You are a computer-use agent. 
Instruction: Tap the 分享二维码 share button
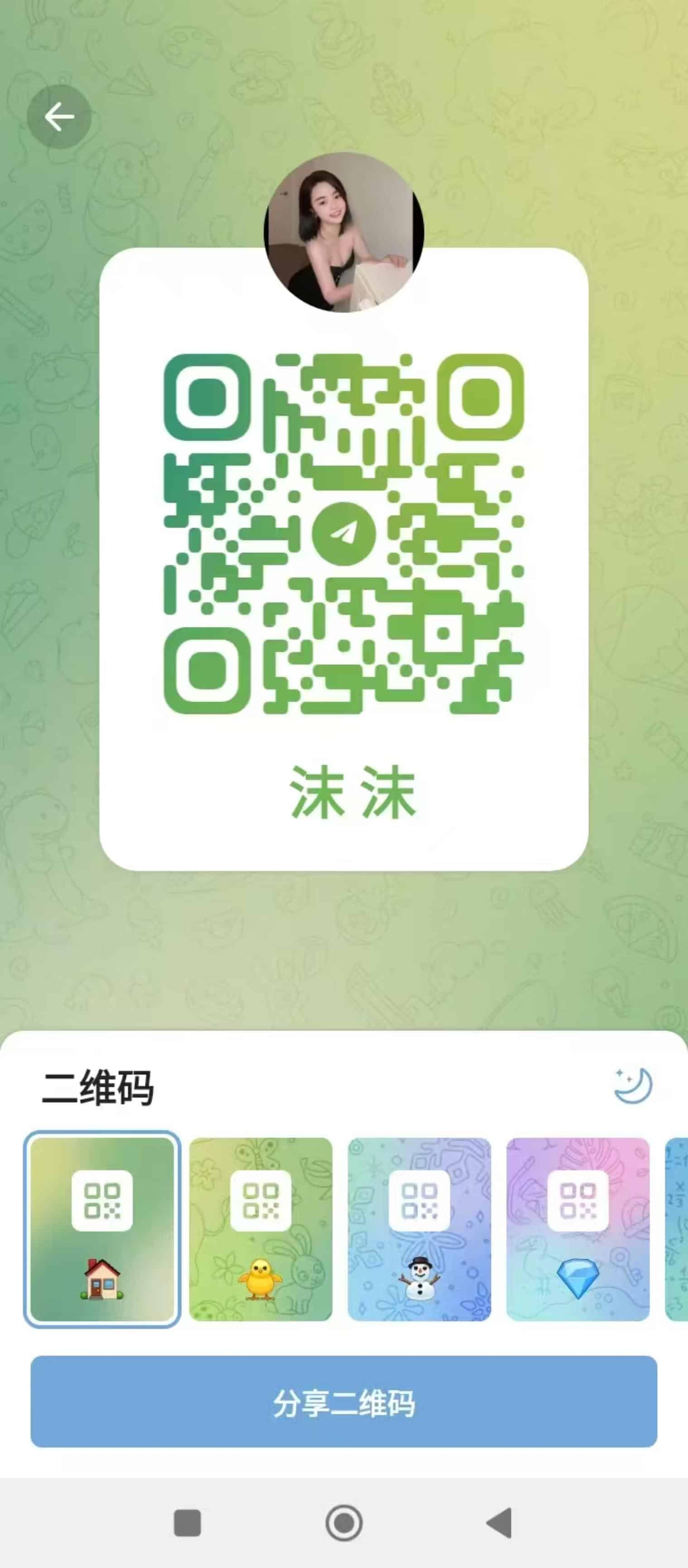[344, 1402]
